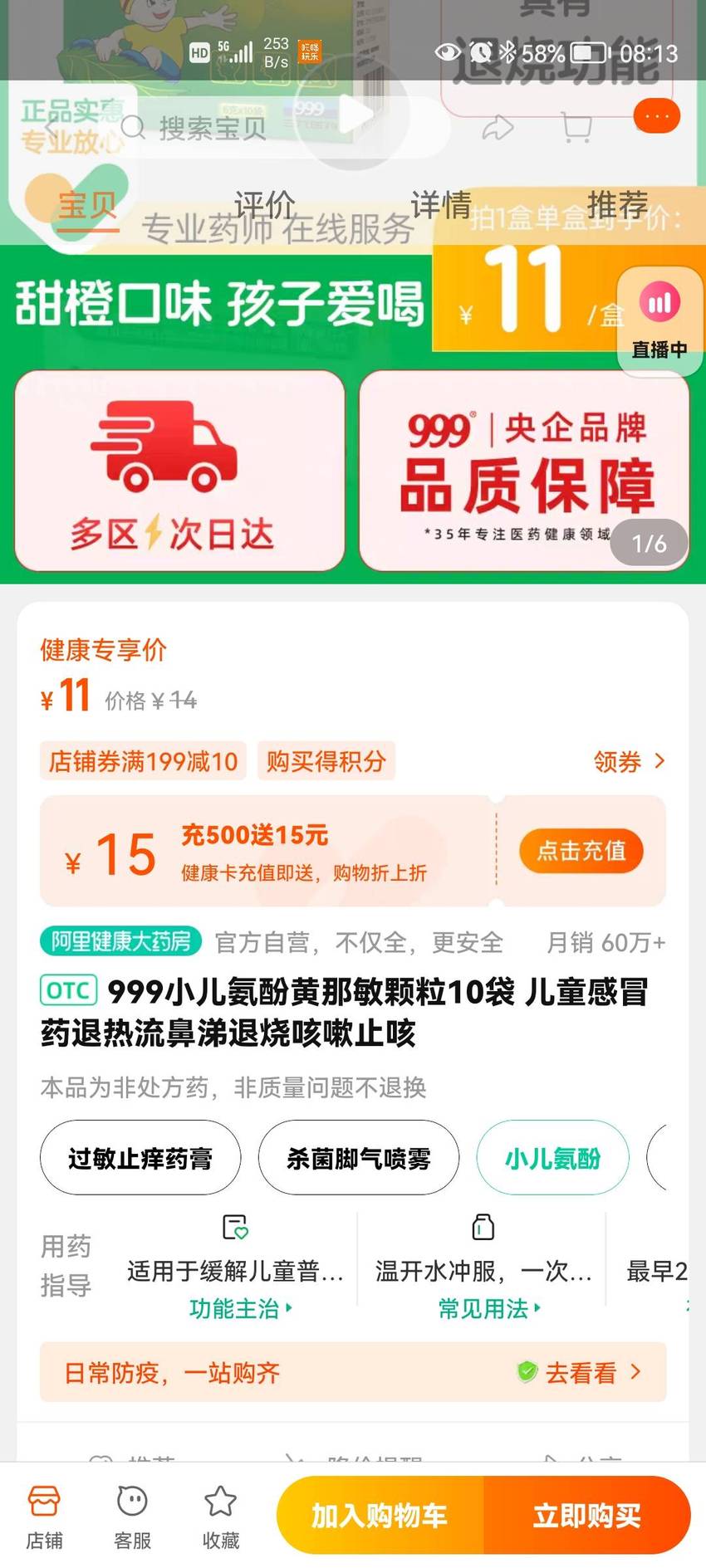706x1568 pixels.
Task: Tap 领券 to claim coupons
Action: [630, 761]
